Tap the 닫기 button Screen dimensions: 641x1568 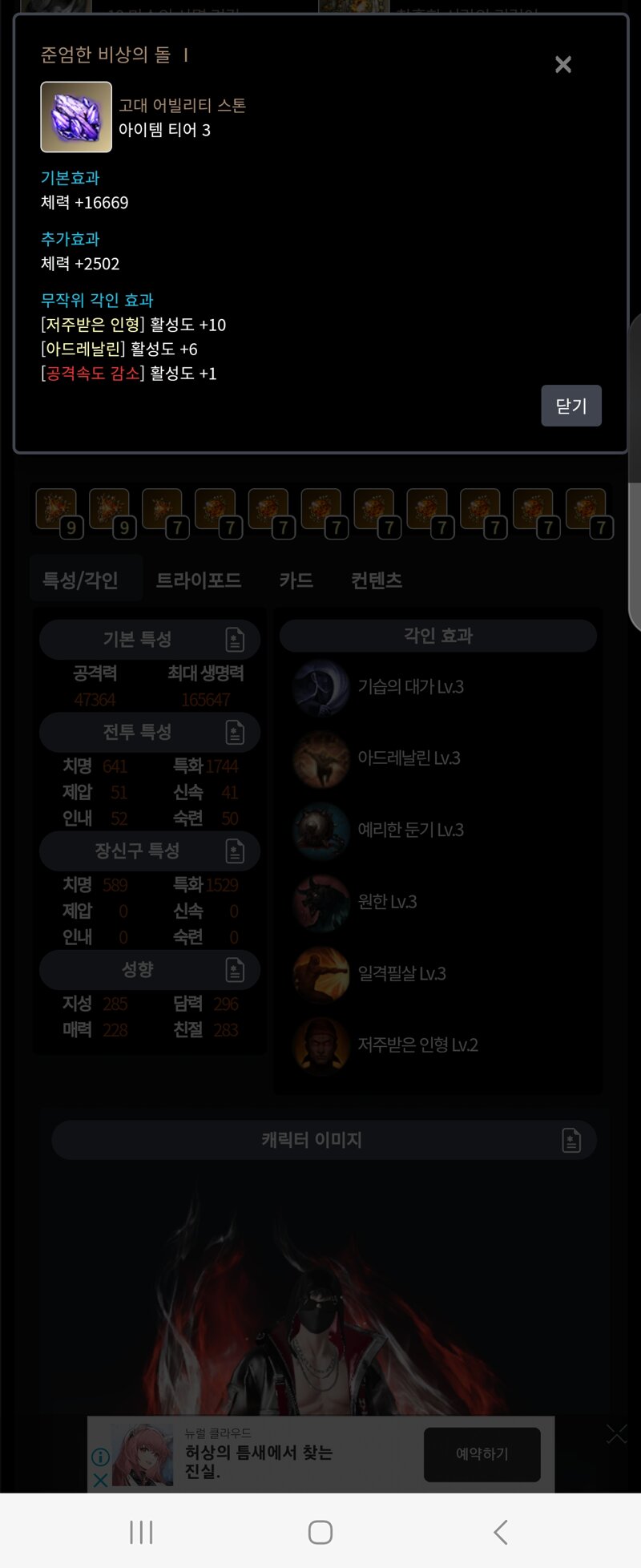pos(570,406)
